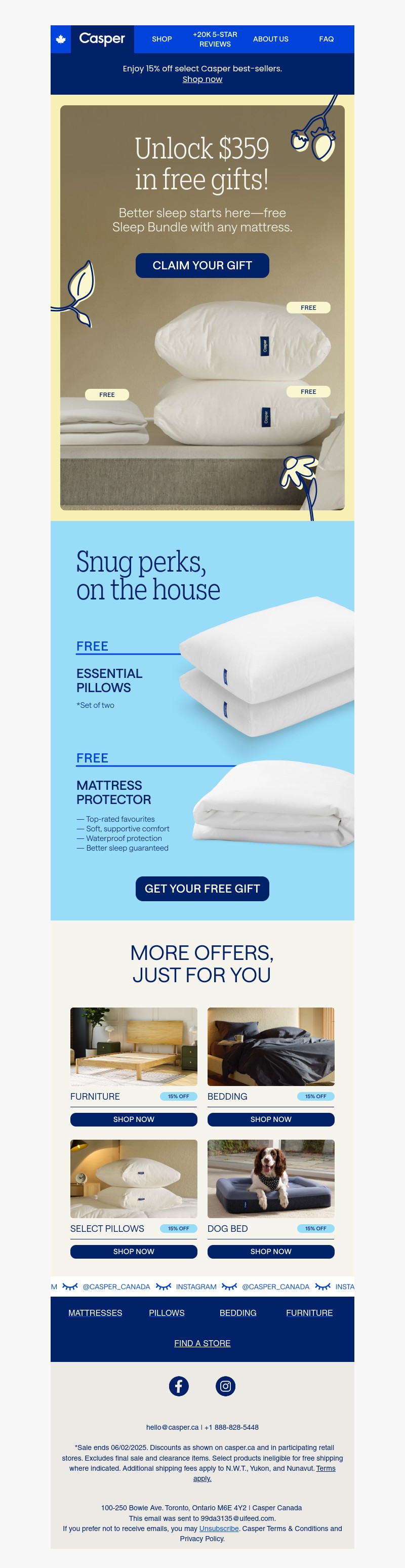Open the Furniture product image
405x1568 pixels.
(x=133, y=1047)
